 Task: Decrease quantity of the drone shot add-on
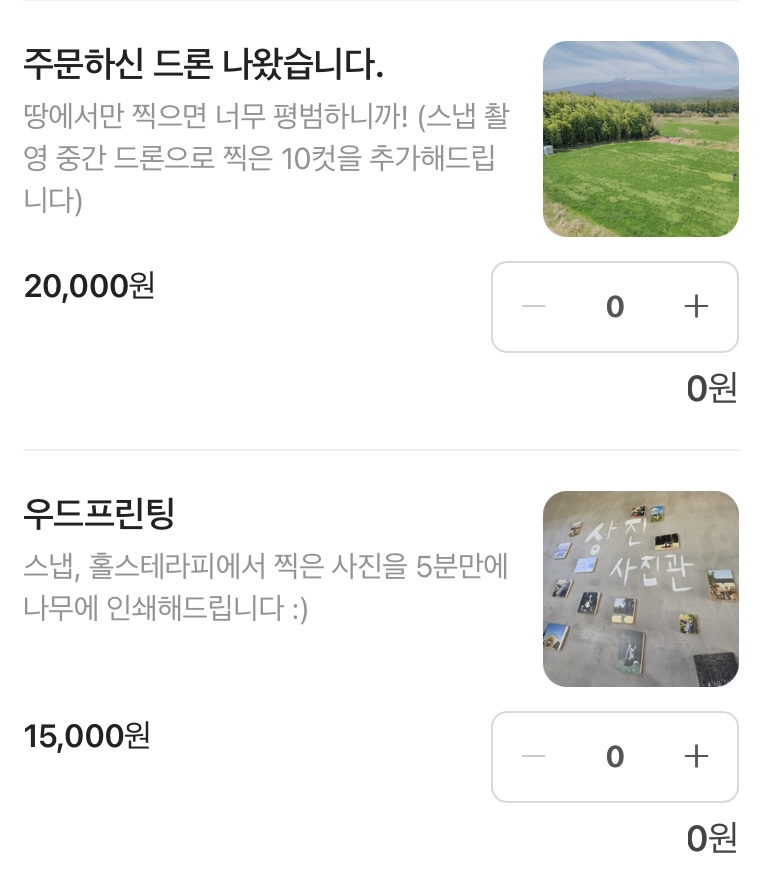pyautogui.click(x=534, y=307)
